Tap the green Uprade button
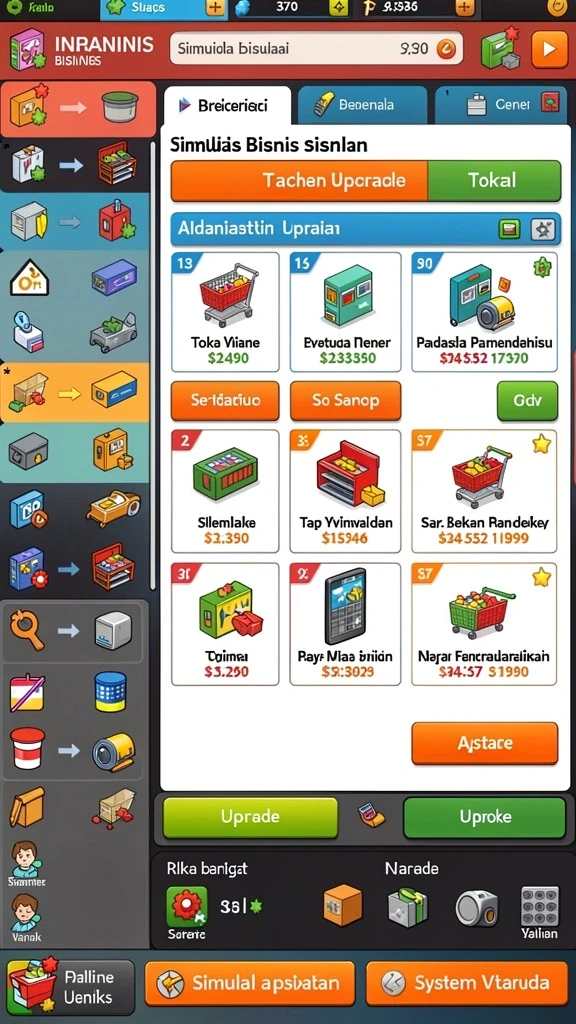 [x=250, y=817]
